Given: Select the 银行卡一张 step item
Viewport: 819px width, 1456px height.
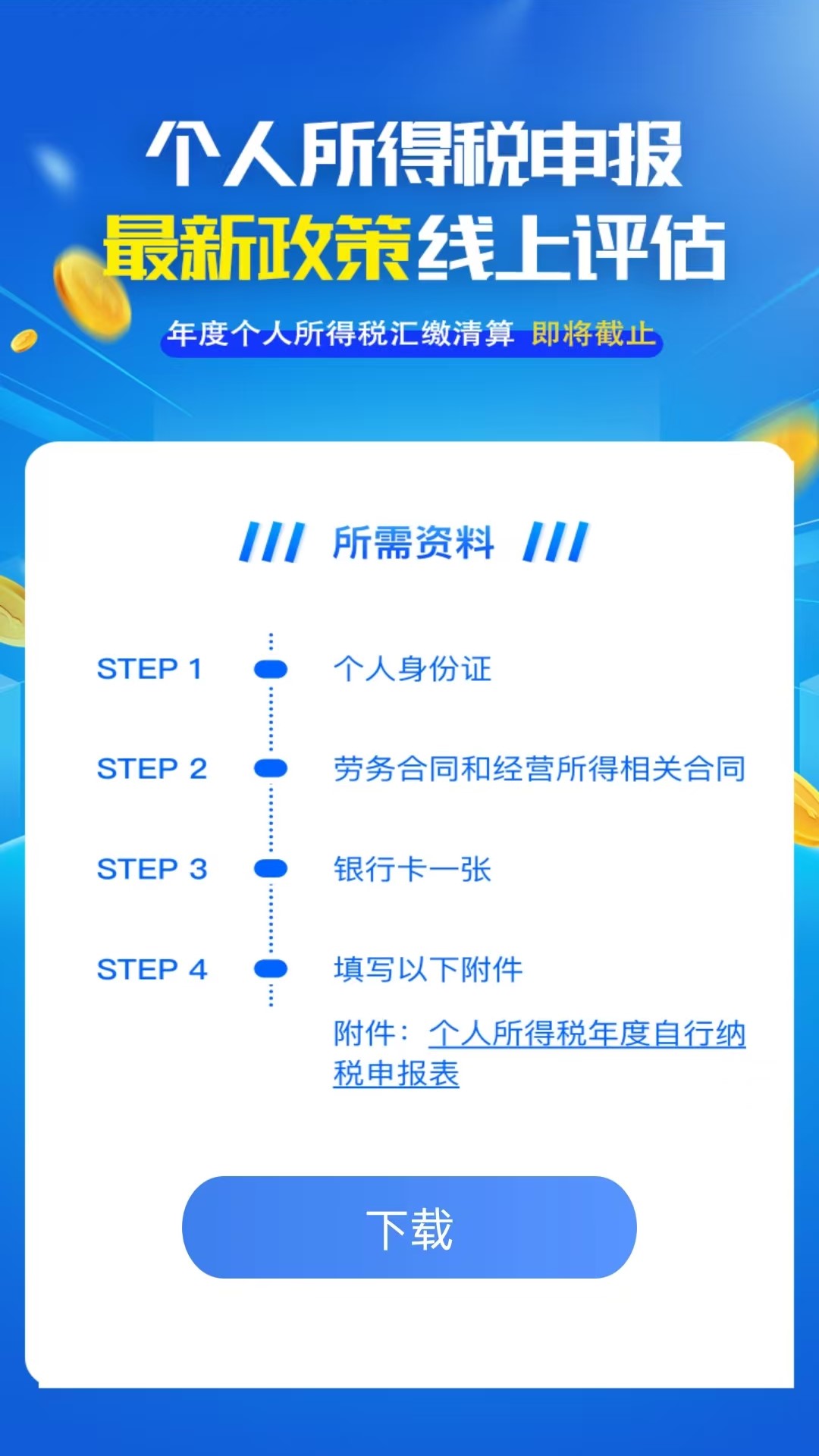Looking at the screenshot, I should (413, 871).
